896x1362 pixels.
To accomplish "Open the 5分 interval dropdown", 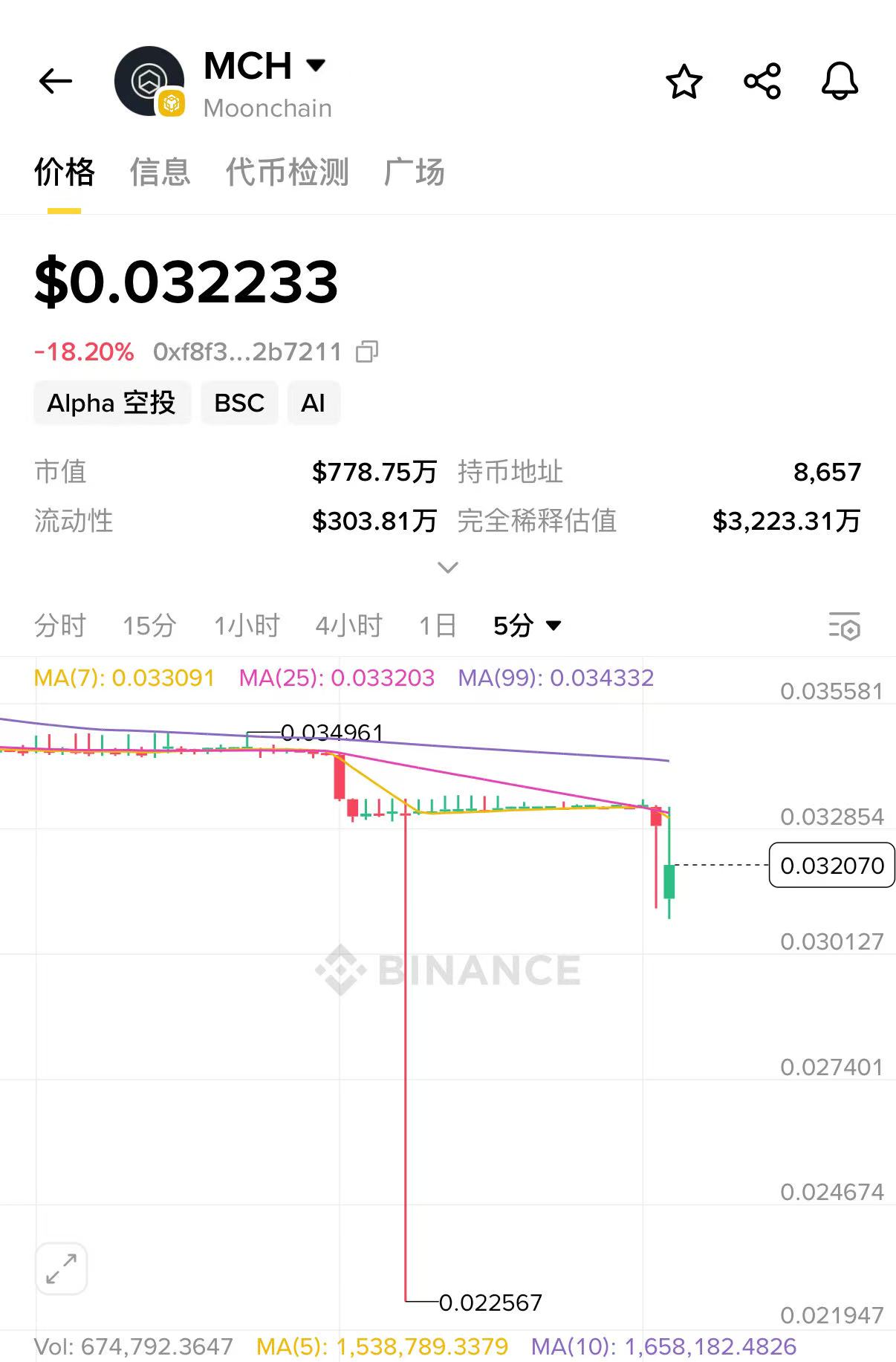I will 527,626.
